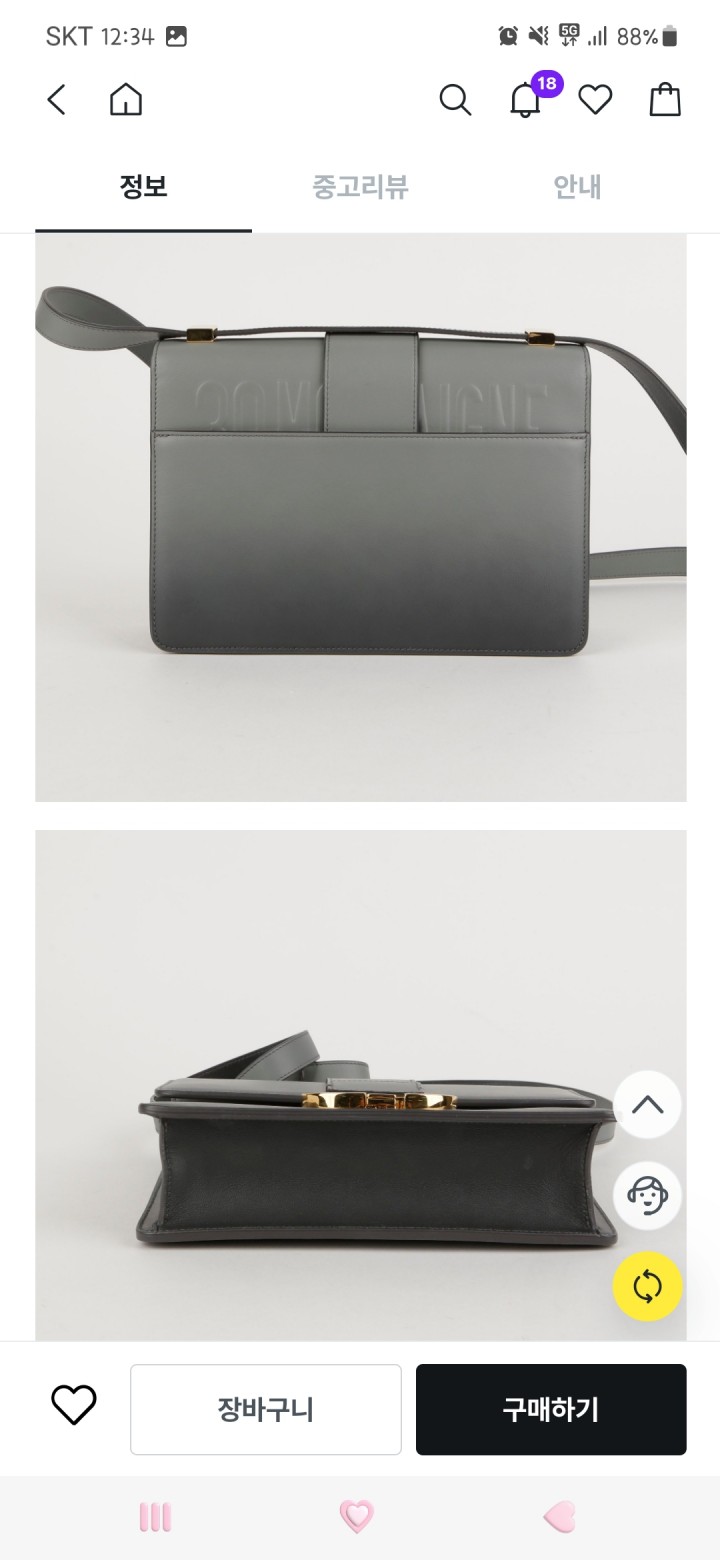Switch to the 정보 tab
The width and height of the screenshot is (720, 1560).
[x=143, y=187]
